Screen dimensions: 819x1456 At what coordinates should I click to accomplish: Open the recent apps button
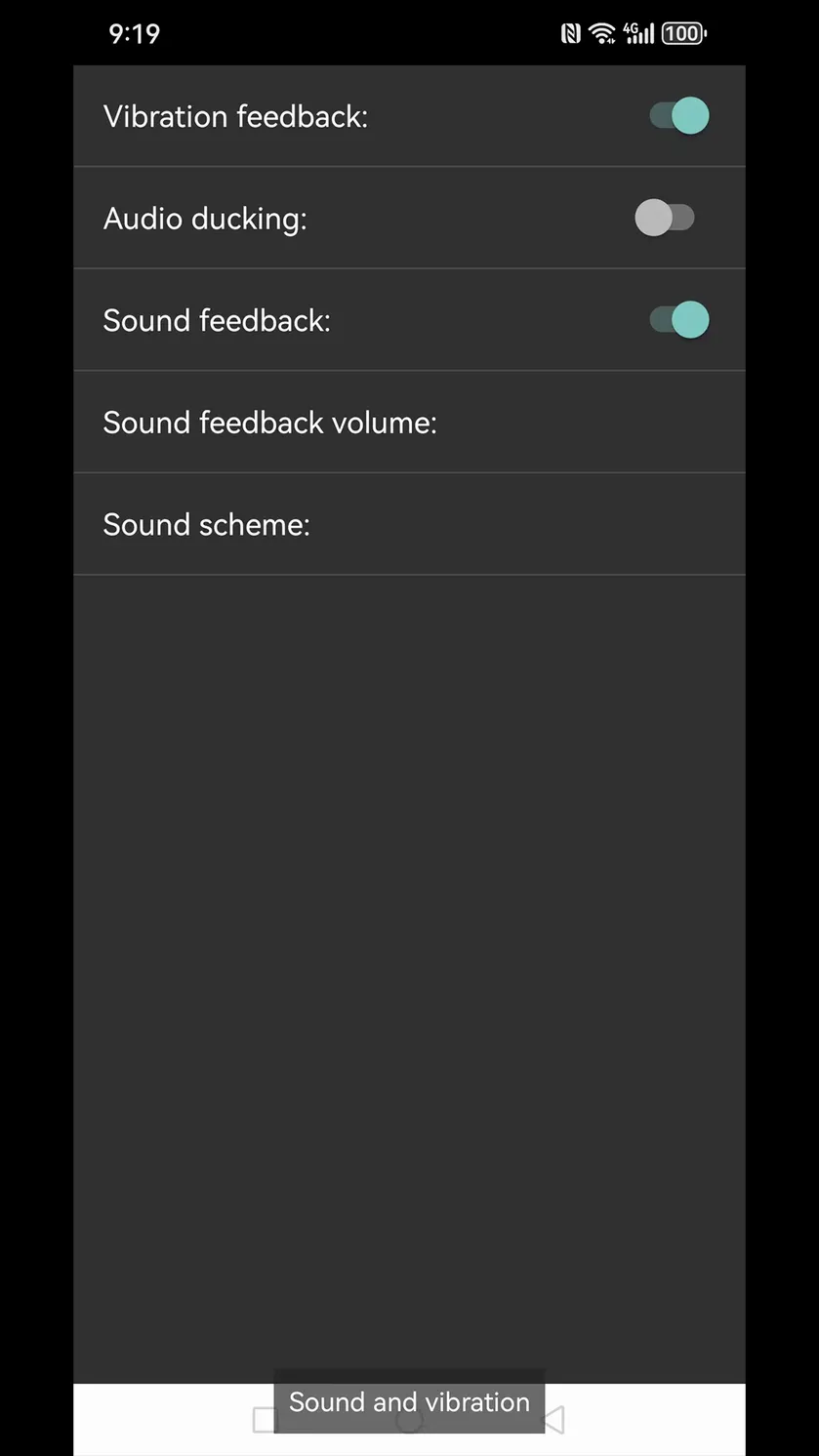pos(265,1420)
